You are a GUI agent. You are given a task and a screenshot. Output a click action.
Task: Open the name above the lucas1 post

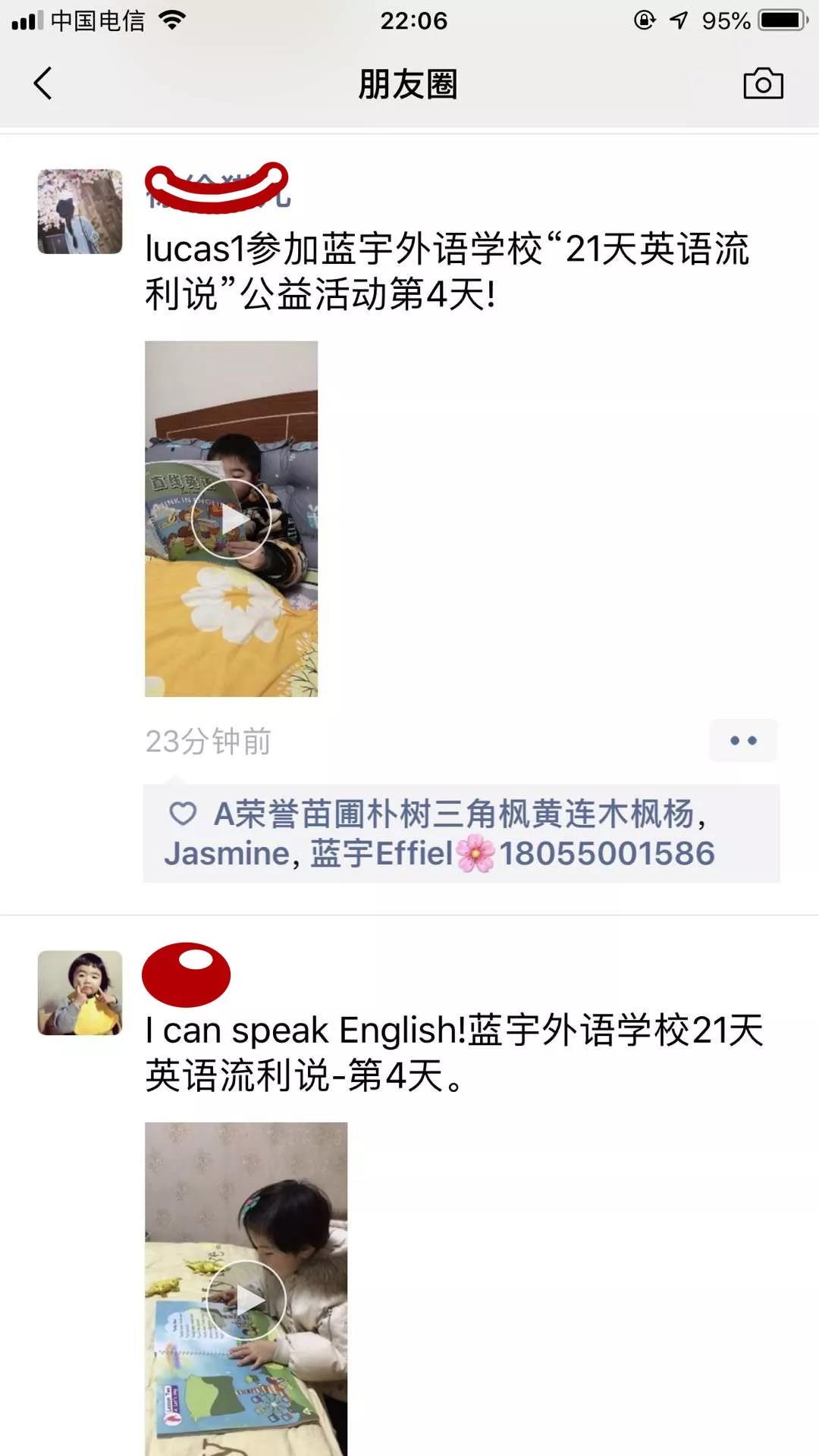217,187
